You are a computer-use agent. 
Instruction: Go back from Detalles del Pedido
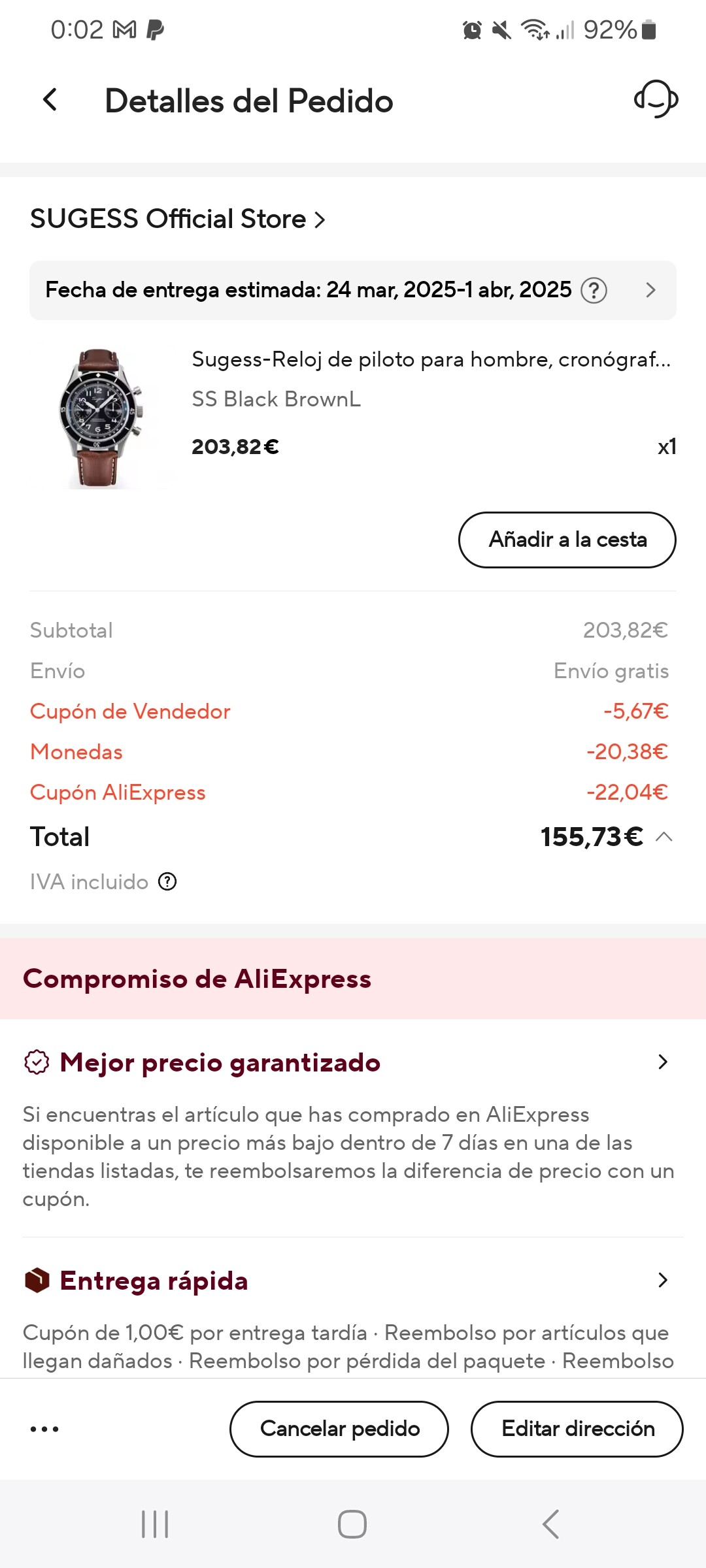50,101
